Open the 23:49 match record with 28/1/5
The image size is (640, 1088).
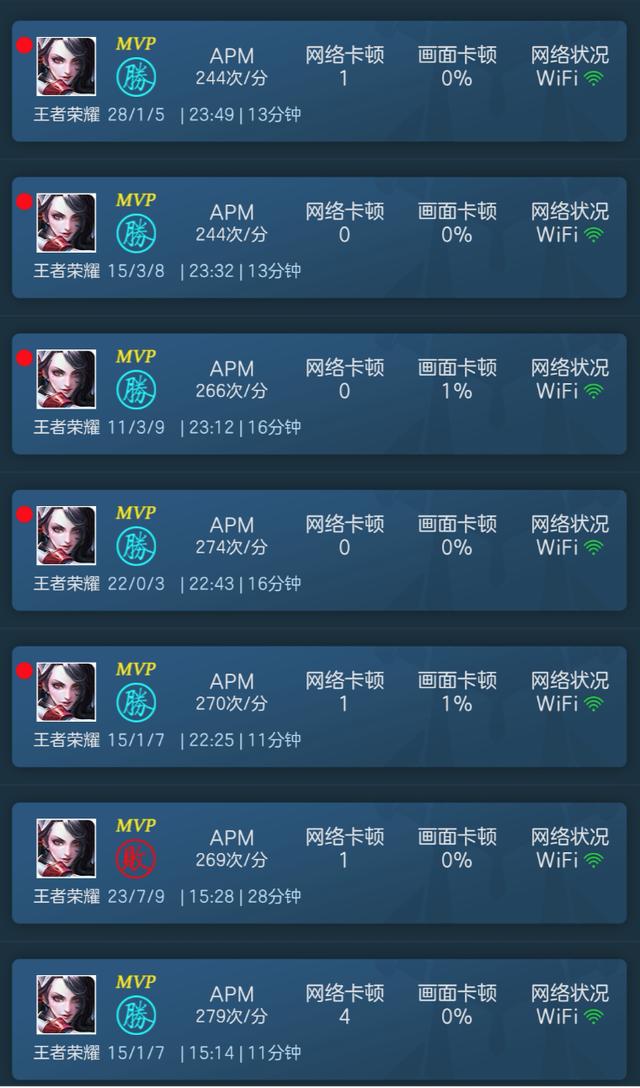pos(319,80)
